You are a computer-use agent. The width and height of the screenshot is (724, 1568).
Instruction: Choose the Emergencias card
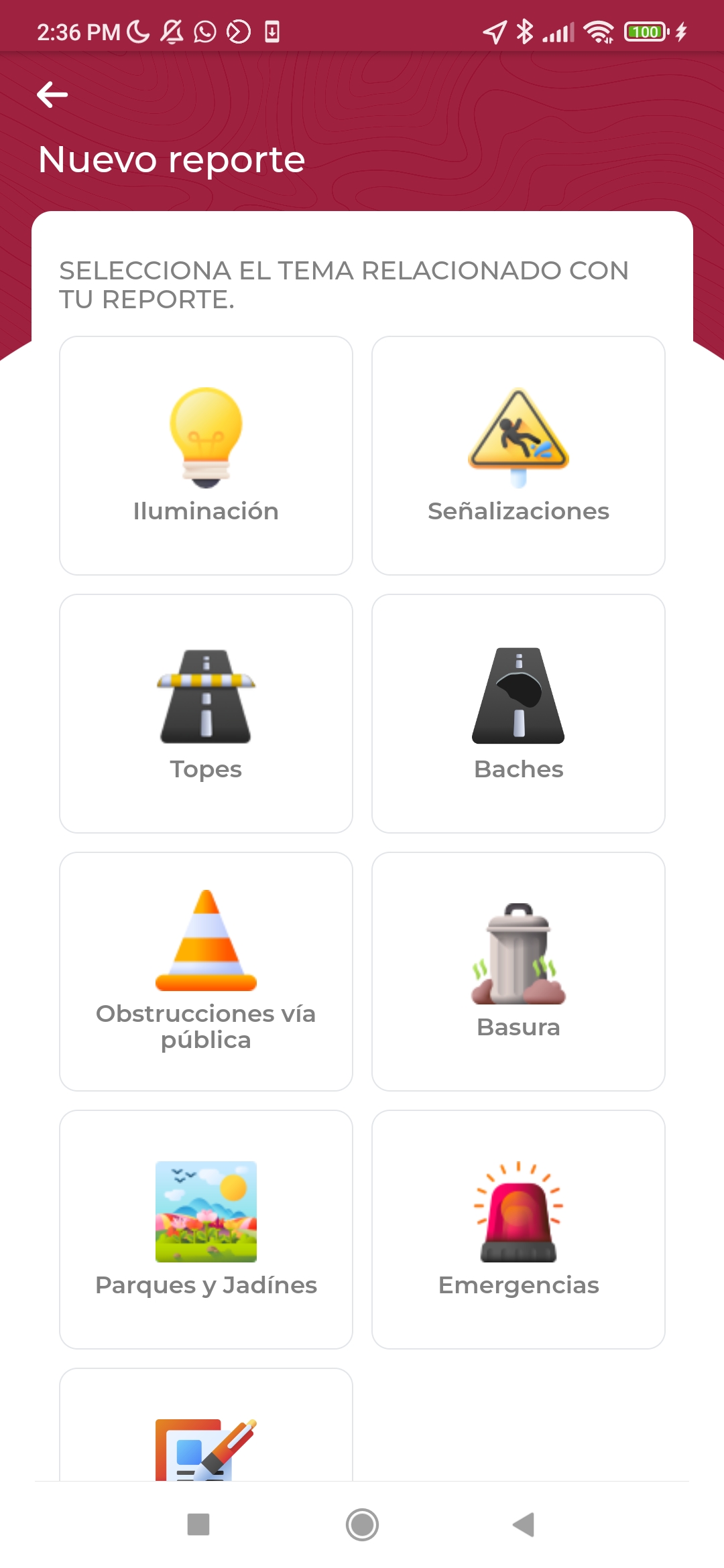[518, 1230]
